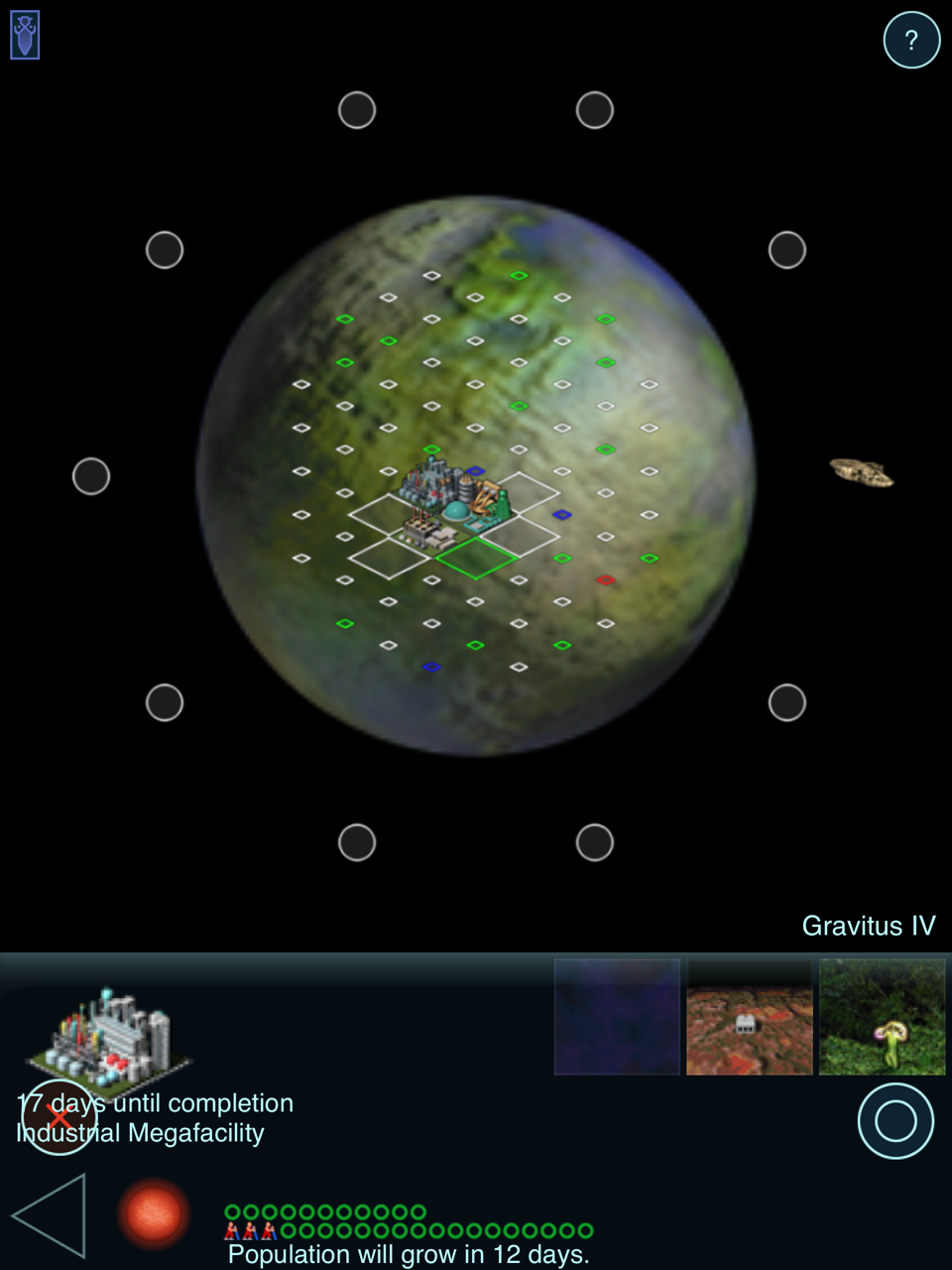952x1270 pixels.
Task: Select the red tile on the planet
Action: 605,579
